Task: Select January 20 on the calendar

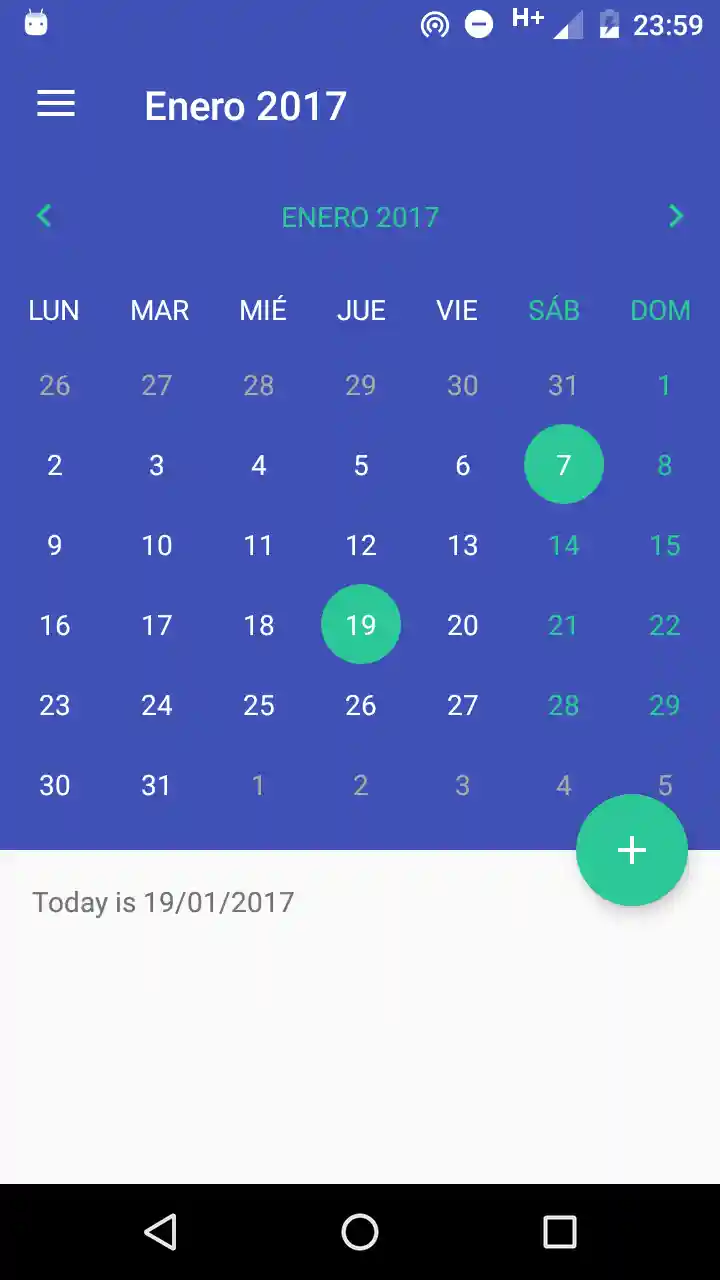Action: tap(462, 625)
